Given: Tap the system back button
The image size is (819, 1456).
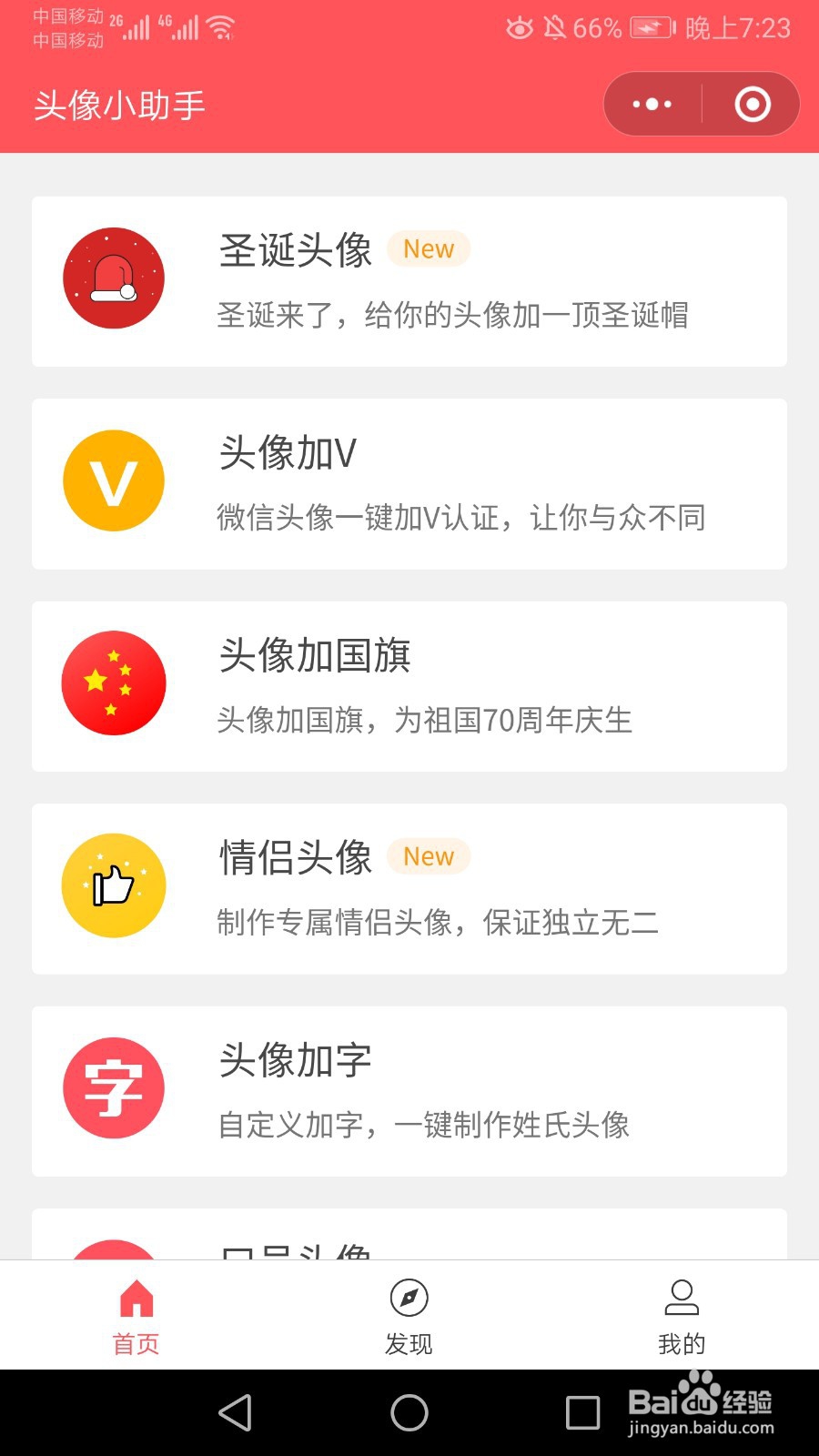Looking at the screenshot, I should pos(235,1412).
